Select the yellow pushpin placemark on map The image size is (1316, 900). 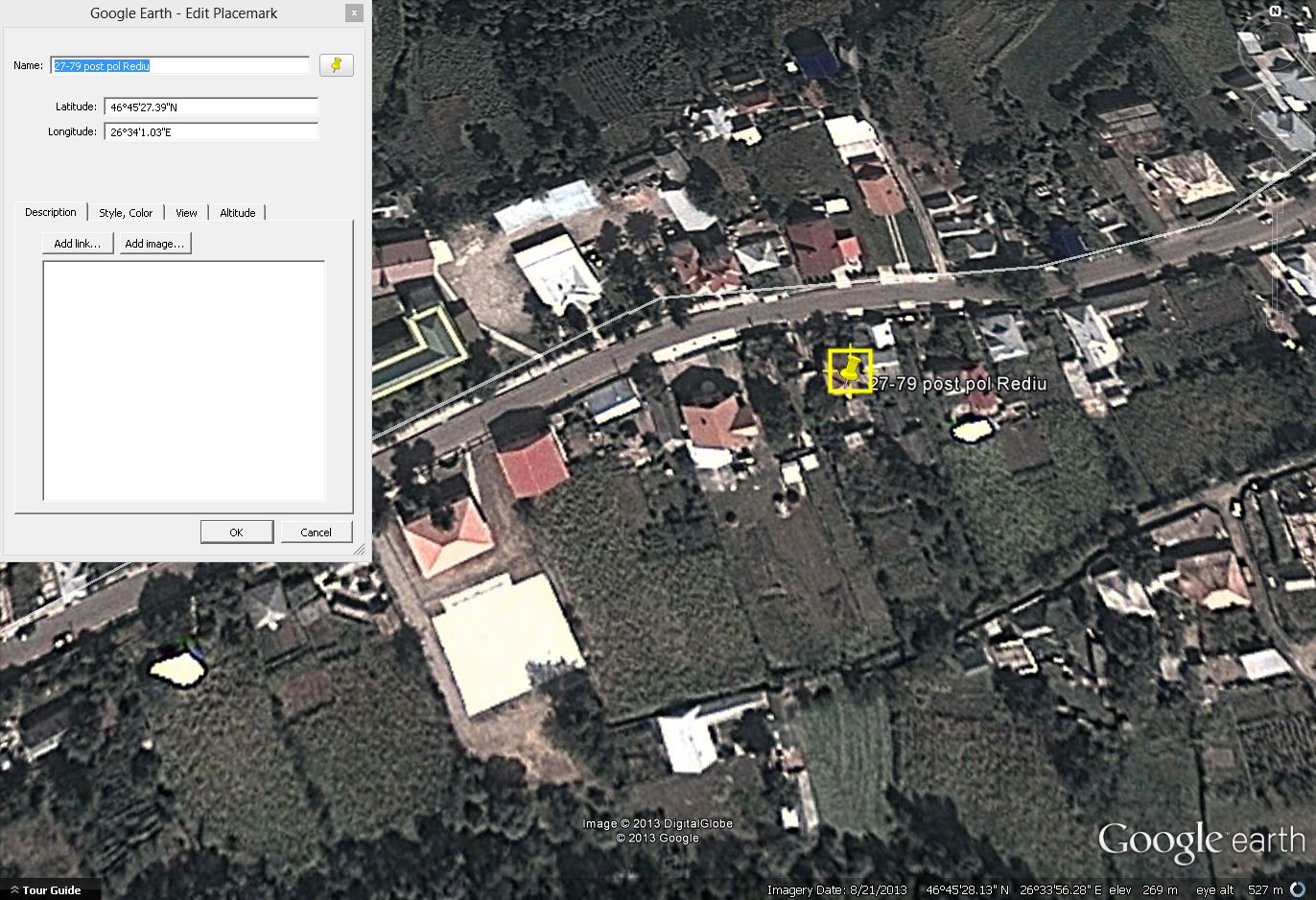(x=850, y=371)
